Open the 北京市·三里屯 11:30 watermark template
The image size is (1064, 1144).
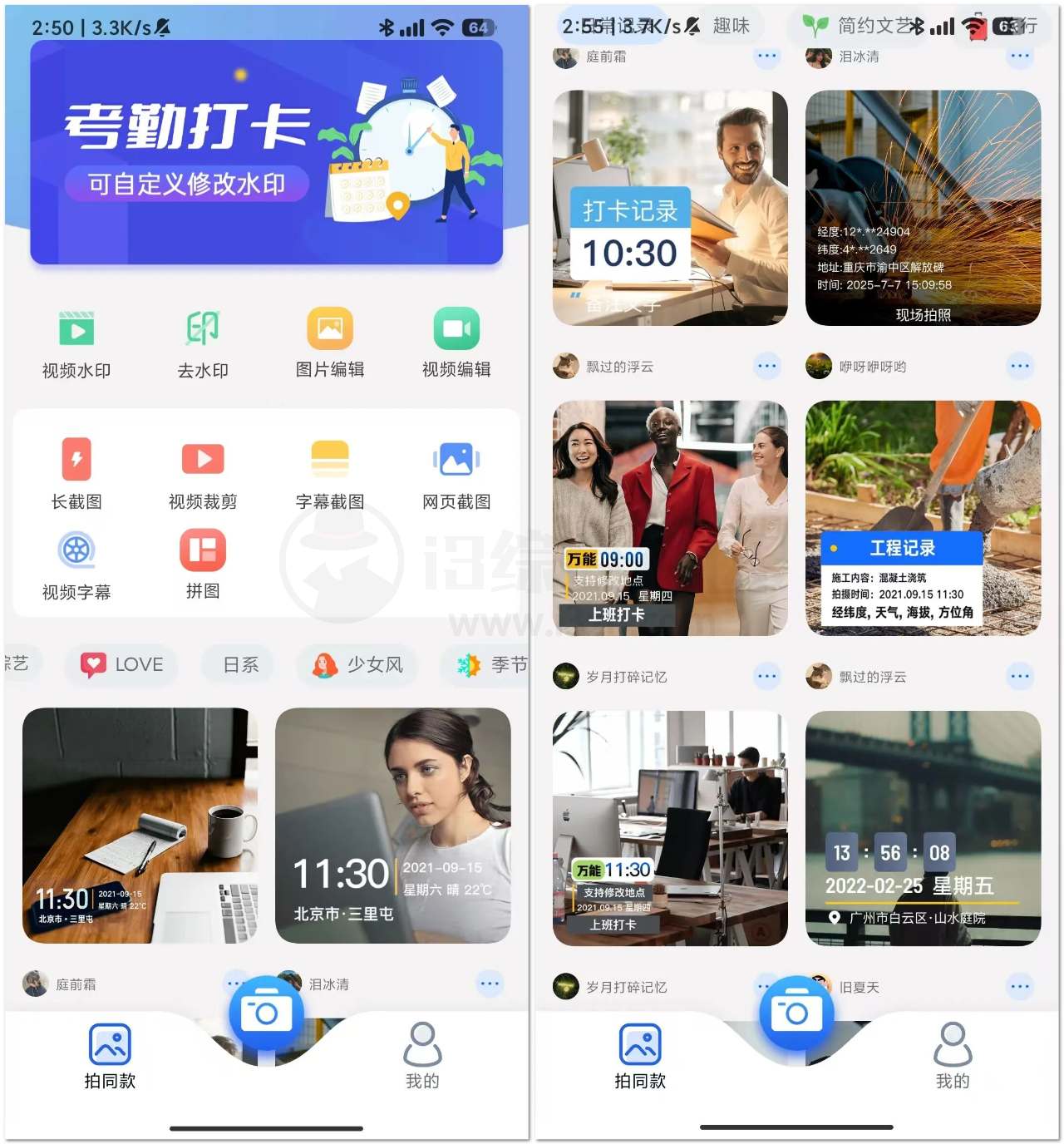[392, 826]
